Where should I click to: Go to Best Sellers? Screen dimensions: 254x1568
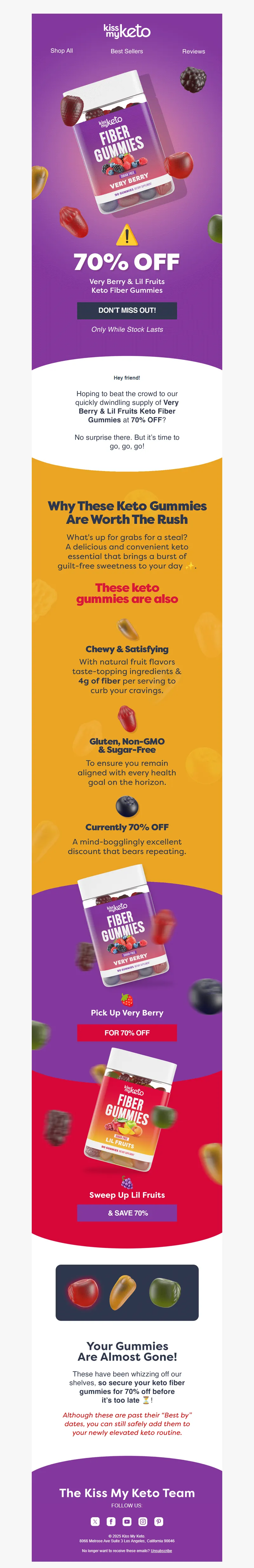127,51
